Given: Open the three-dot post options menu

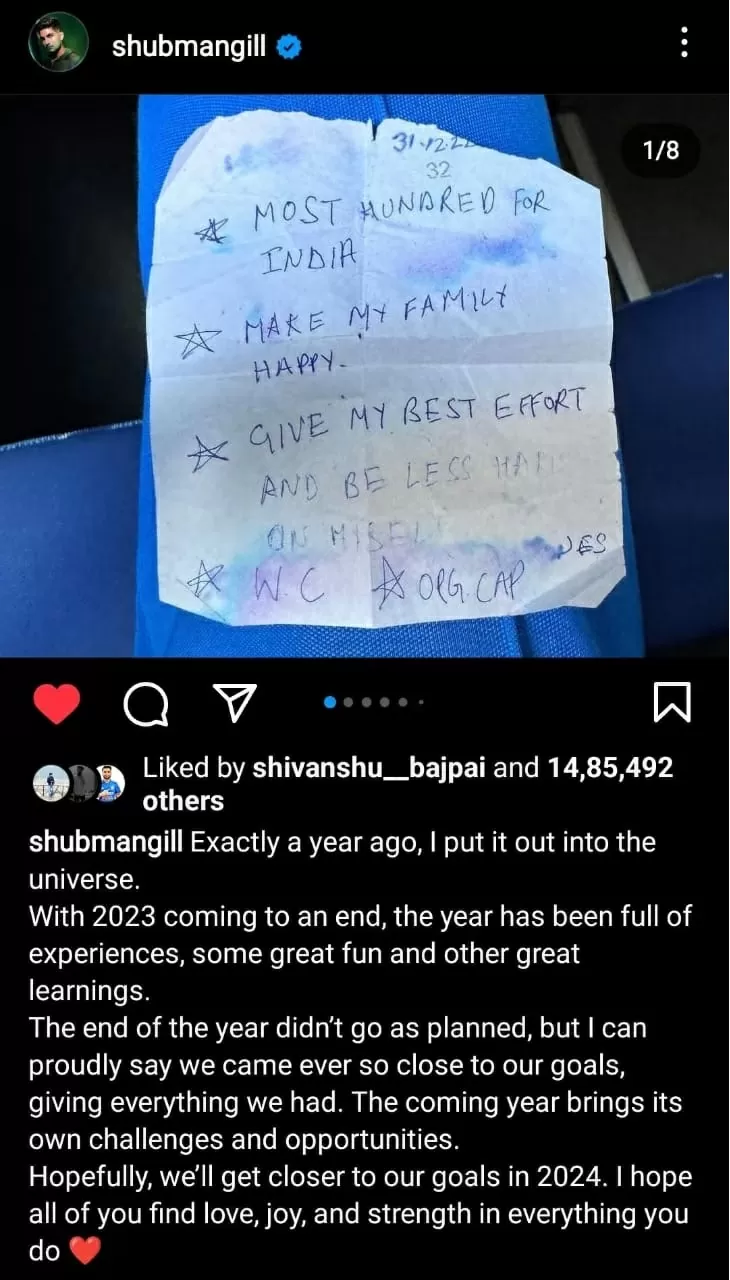Looking at the screenshot, I should pyautogui.click(x=684, y=43).
